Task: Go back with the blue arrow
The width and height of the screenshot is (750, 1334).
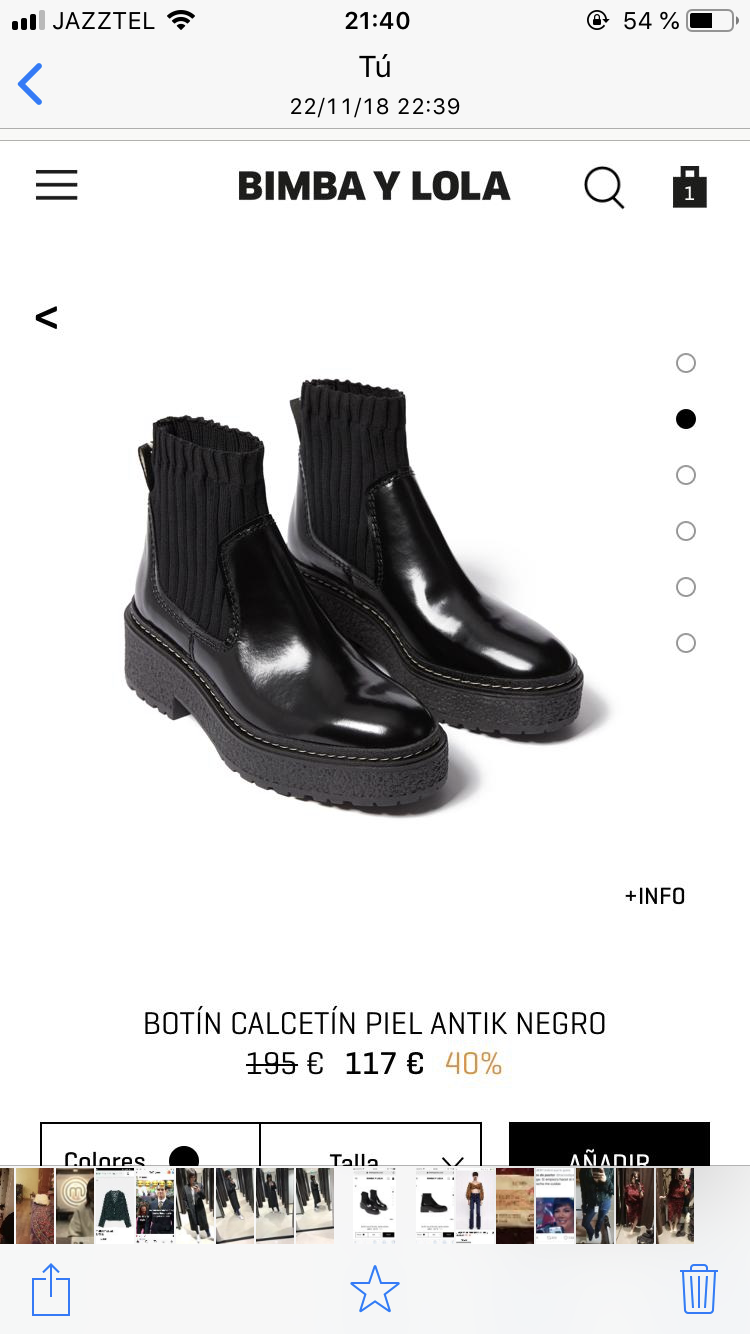Action: pyautogui.click(x=31, y=84)
